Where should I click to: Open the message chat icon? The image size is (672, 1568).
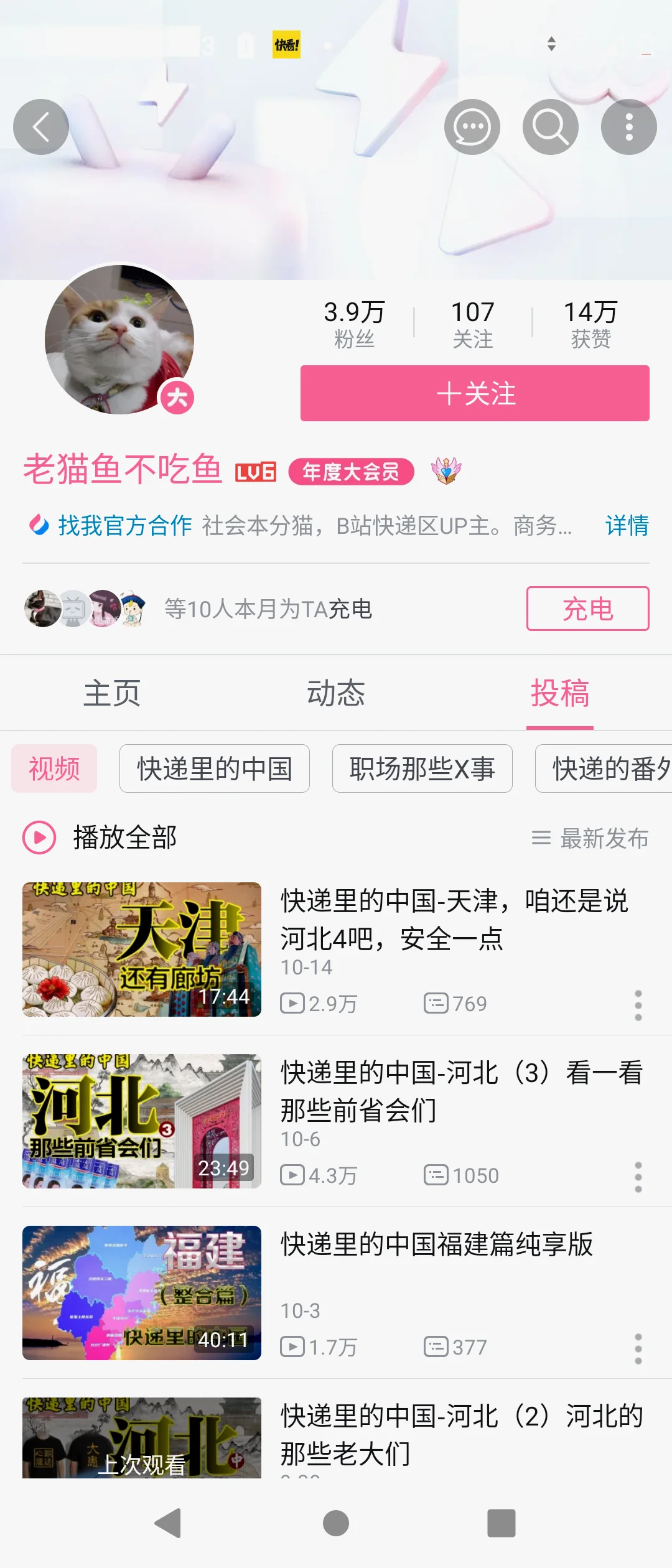472,127
